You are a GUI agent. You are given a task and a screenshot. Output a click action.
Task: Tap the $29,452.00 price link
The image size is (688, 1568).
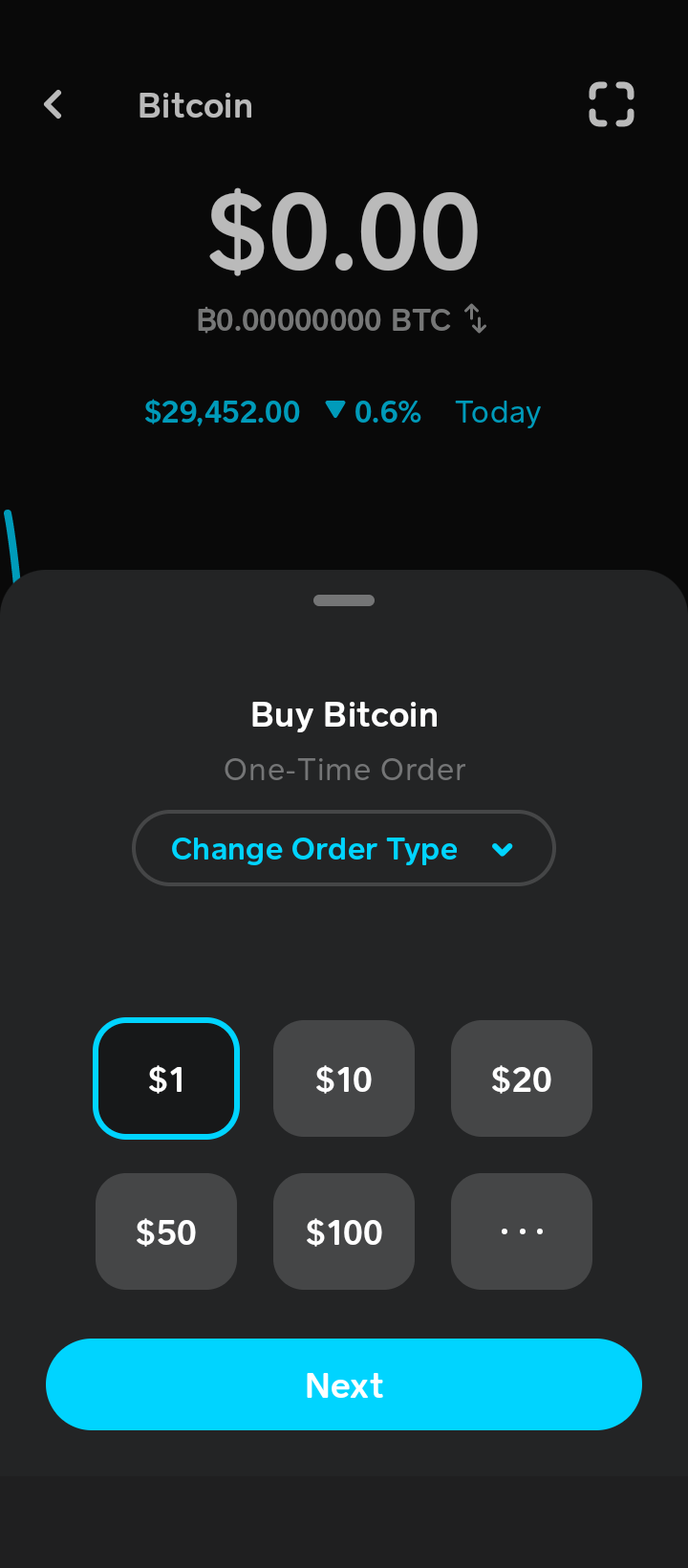pyautogui.click(x=222, y=411)
